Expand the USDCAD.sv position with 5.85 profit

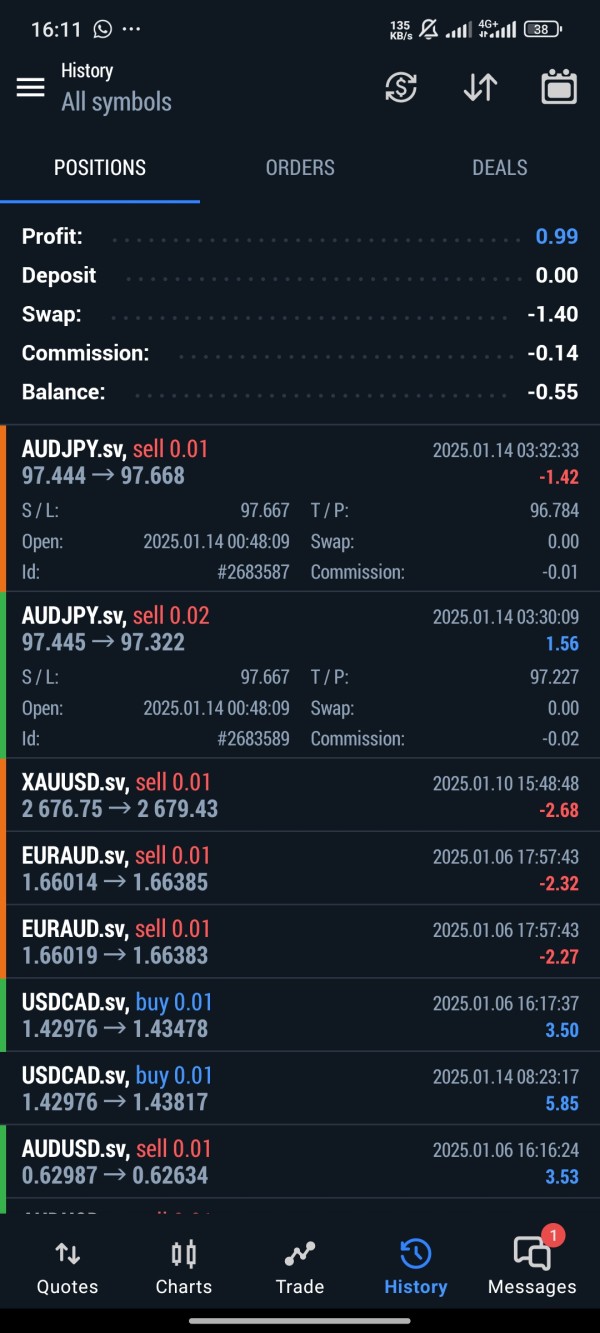point(300,1088)
